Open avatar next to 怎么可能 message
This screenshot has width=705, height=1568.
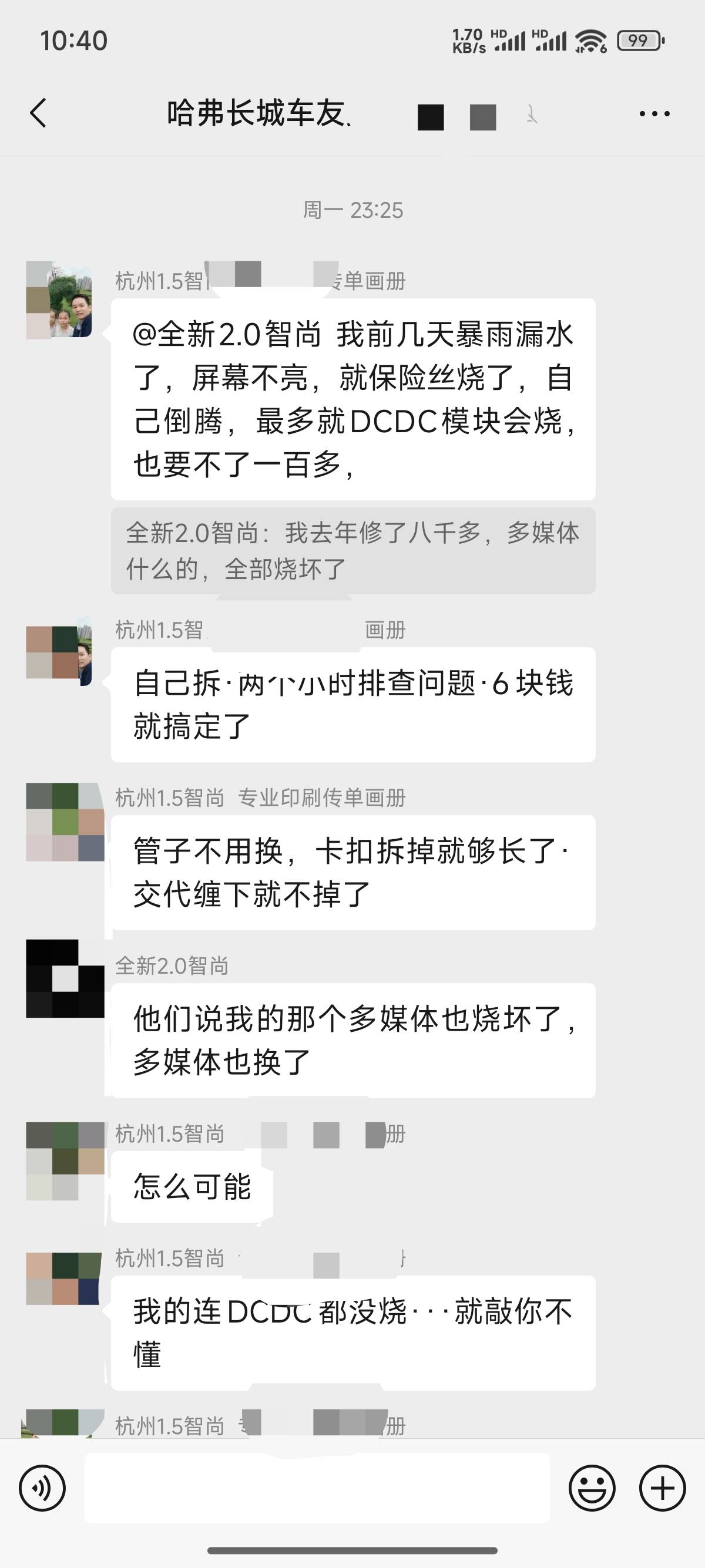click(65, 1161)
